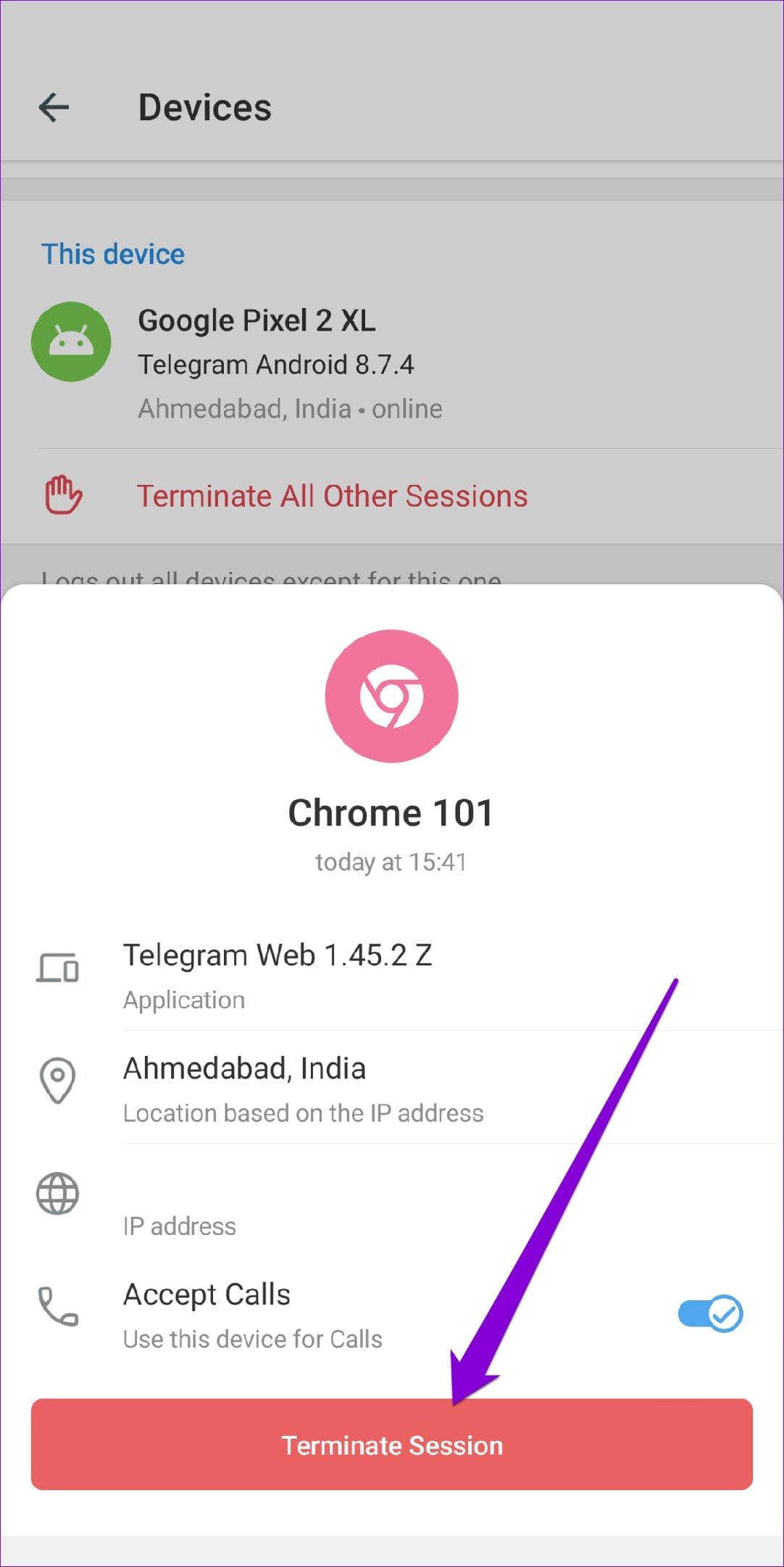Tap the today at 15:41 timestamp
Viewport: 784px width, 1567px height.
(x=391, y=862)
